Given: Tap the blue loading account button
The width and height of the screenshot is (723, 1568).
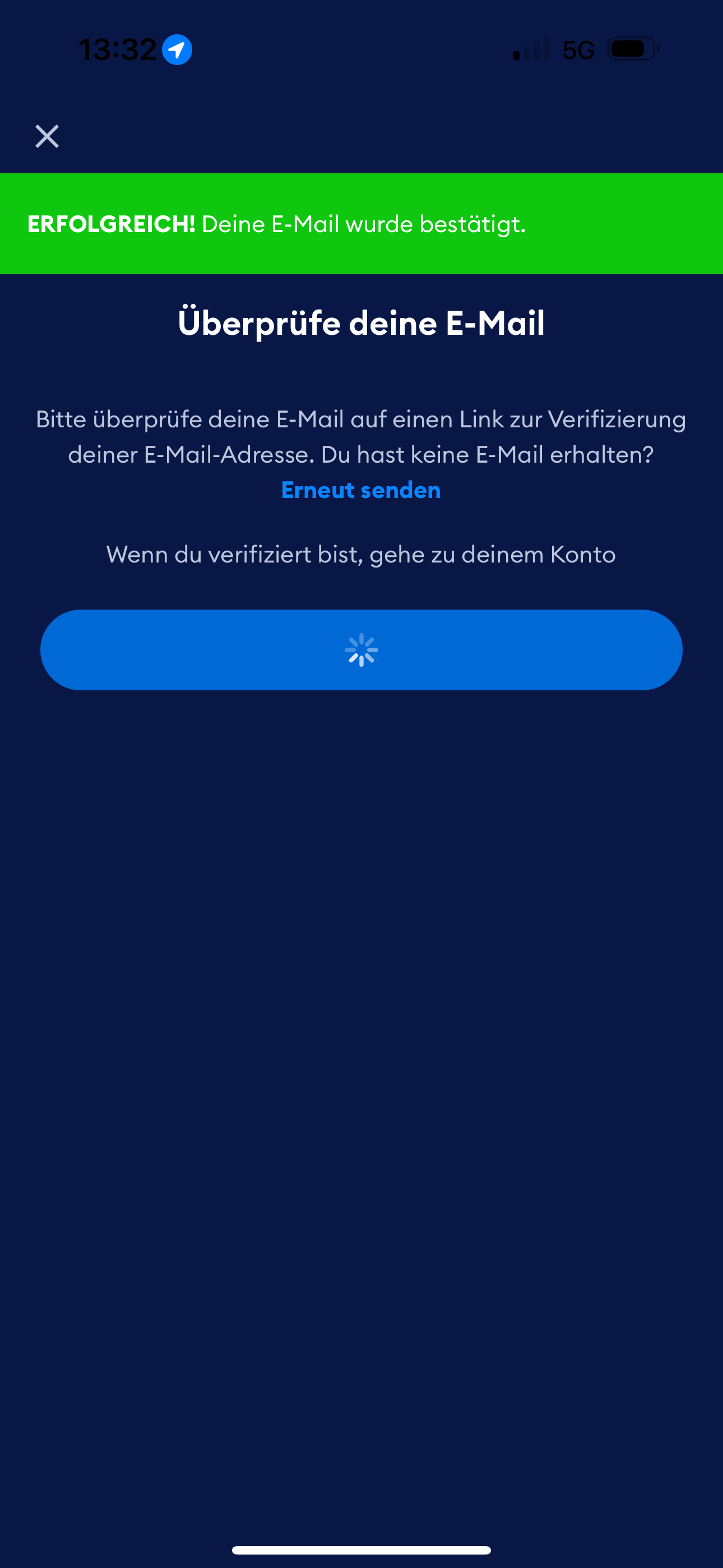Looking at the screenshot, I should point(361,650).
